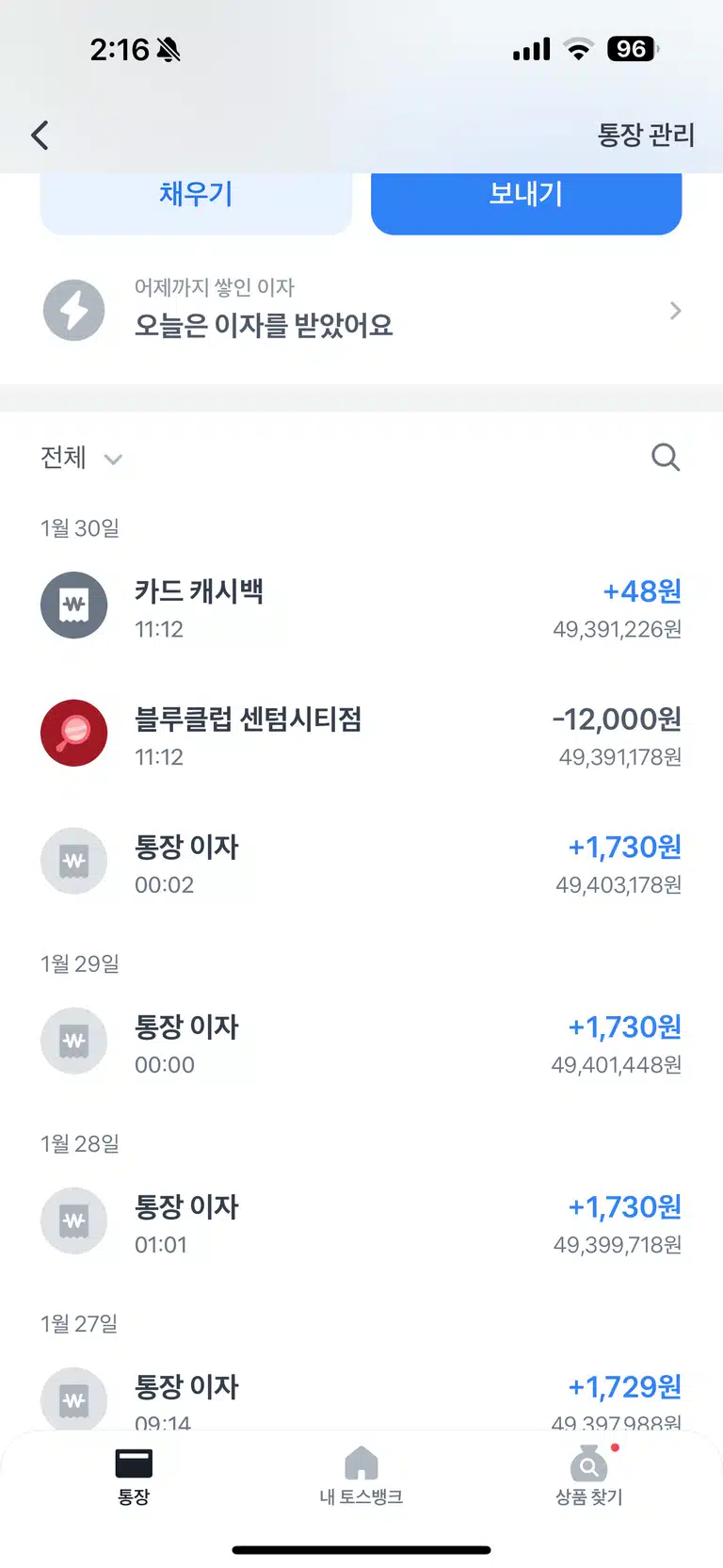Open the 1월 27일 통장 이자 +1,729원 transaction
The height and width of the screenshot is (1568, 723).
[x=361, y=1398]
